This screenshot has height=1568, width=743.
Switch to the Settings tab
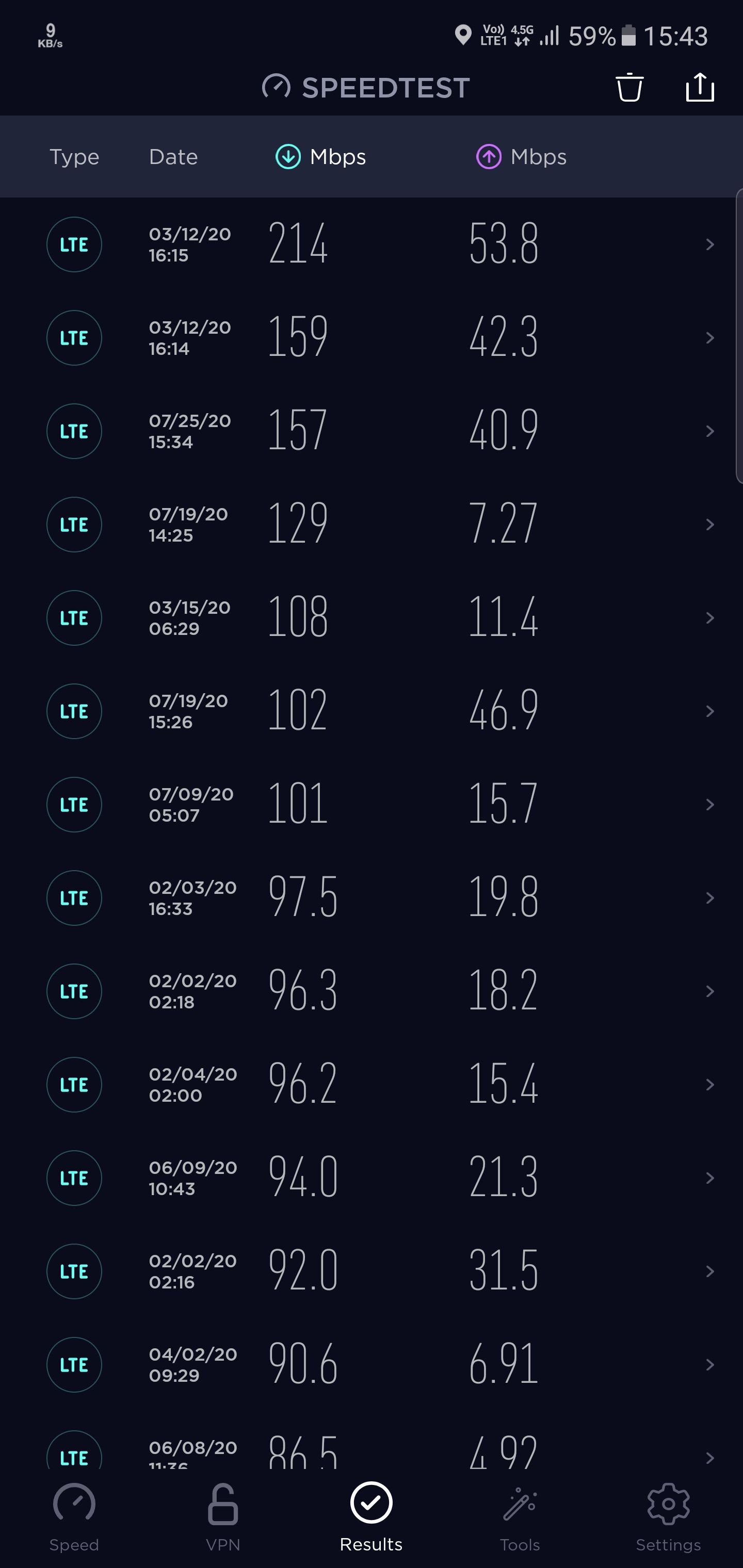tap(668, 1517)
